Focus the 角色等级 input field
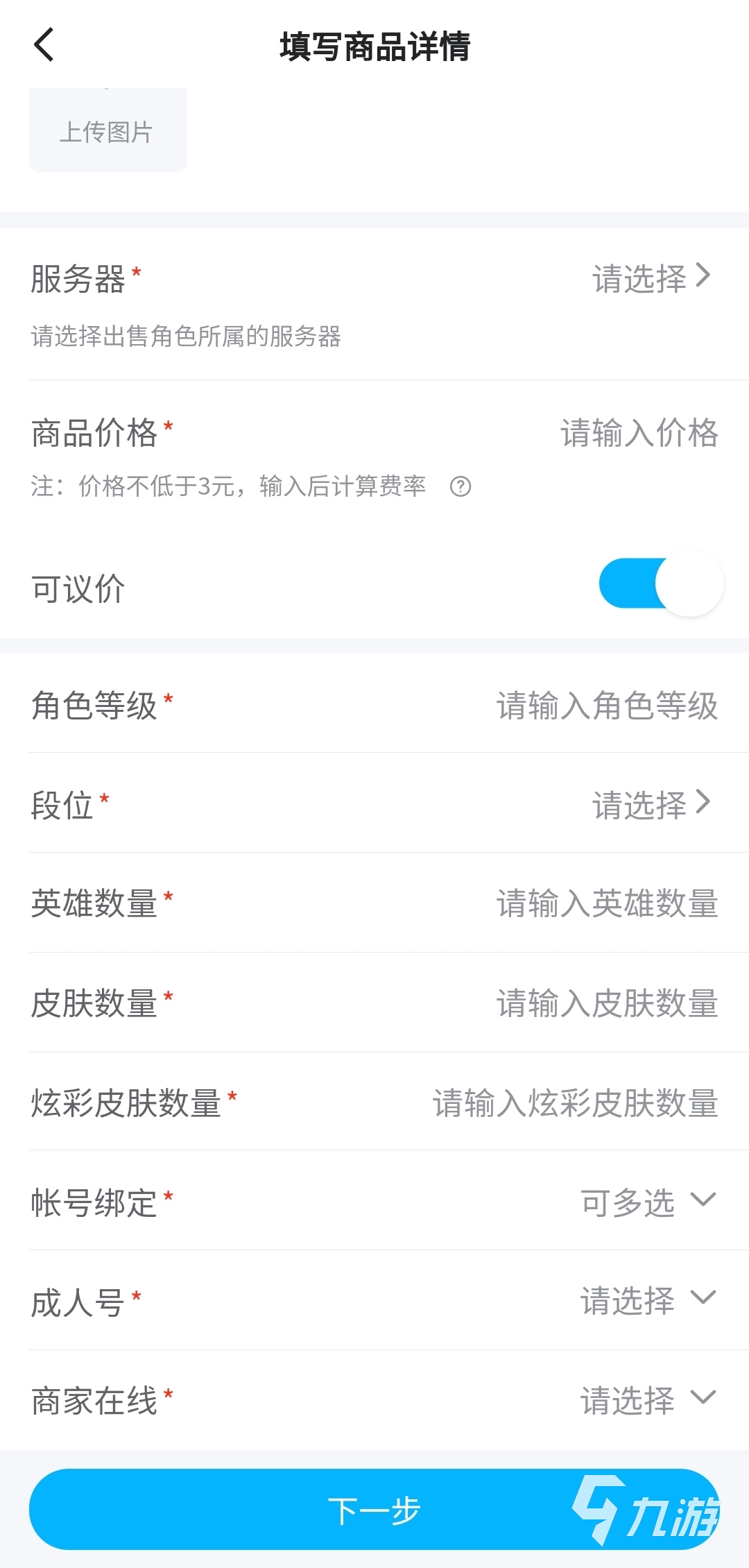This screenshot has width=749, height=1568. point(607,706)
